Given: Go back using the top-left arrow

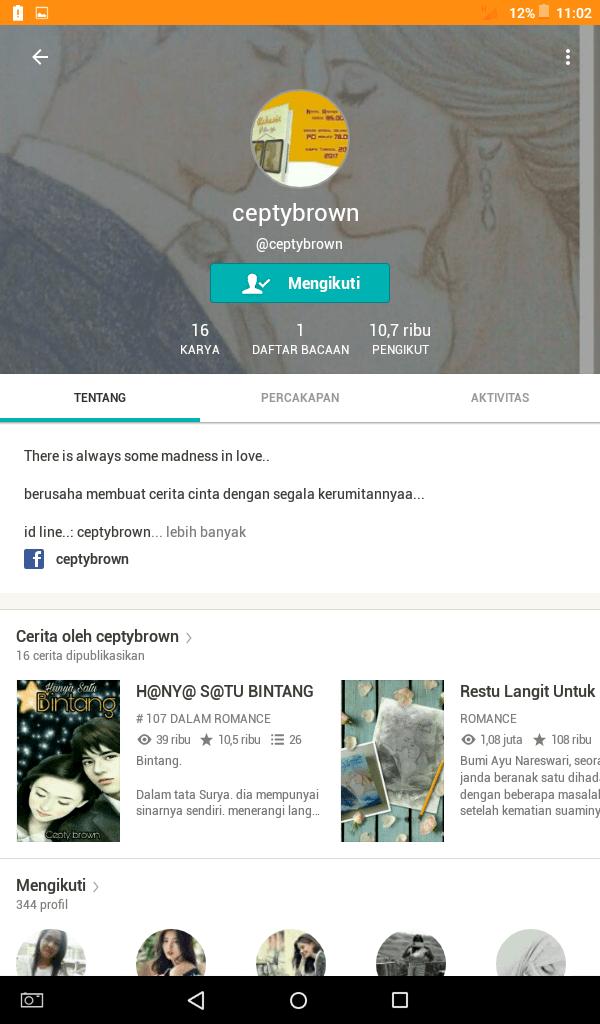Looking at the screenshot, I should 40,57.
